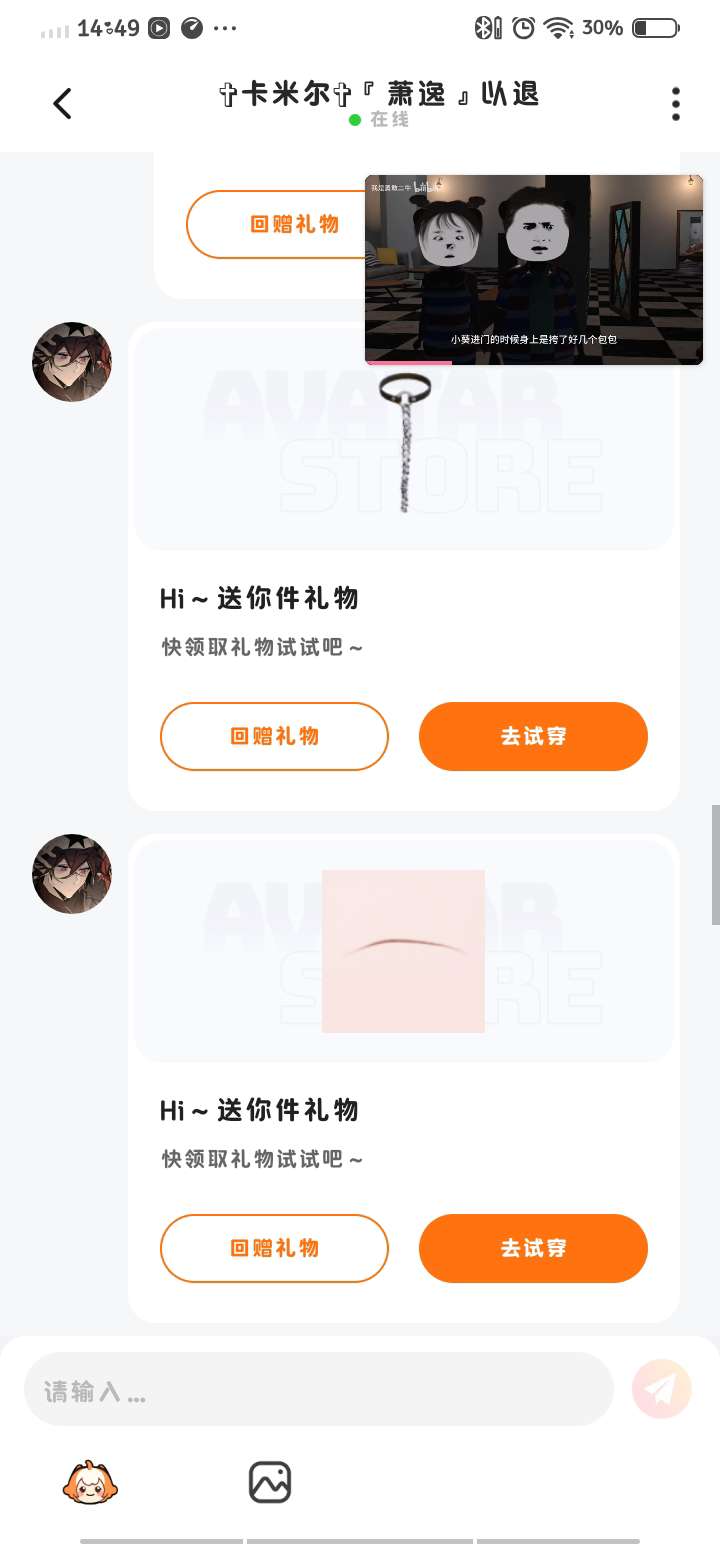The width and height of the screenshot is (720, 1544).
Task: Tap 回赠礼物 on the bottom gift card
Action: pyautogui.click(x=274, y=1248)
